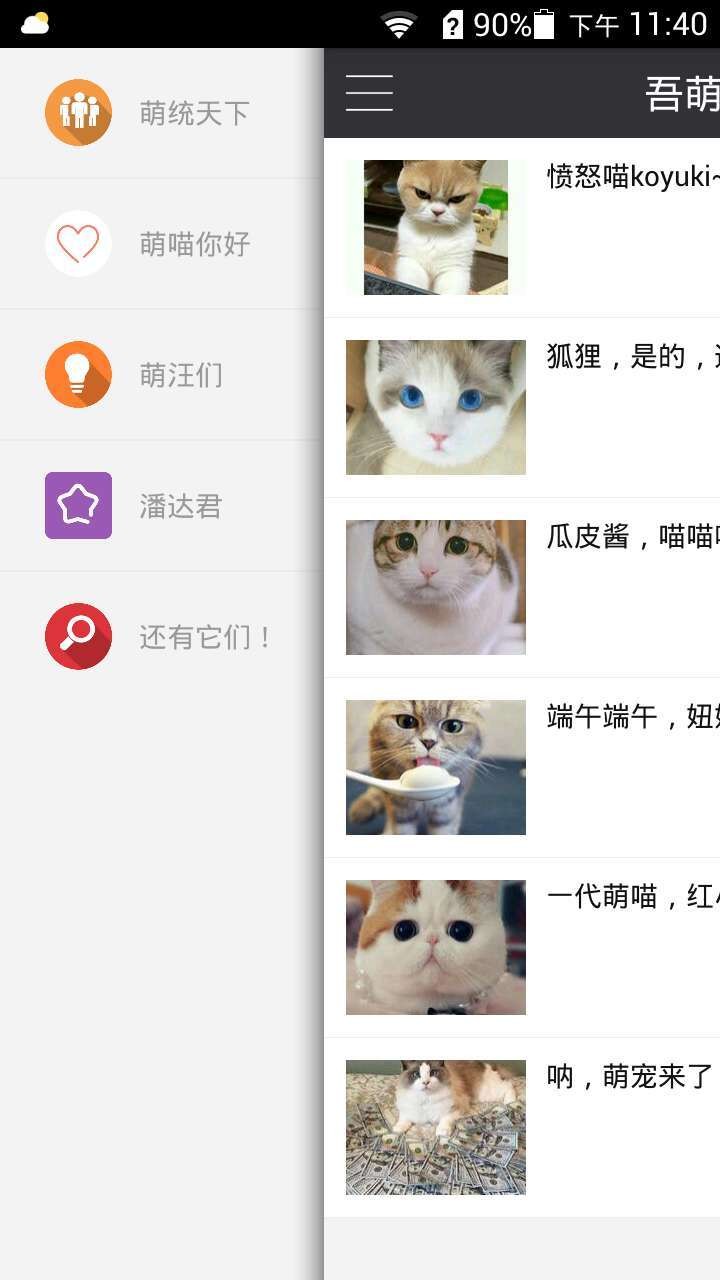720x1280 pixels.
Task: Open the 呐，萌宠来了 article
Action: coord(630,1076)
